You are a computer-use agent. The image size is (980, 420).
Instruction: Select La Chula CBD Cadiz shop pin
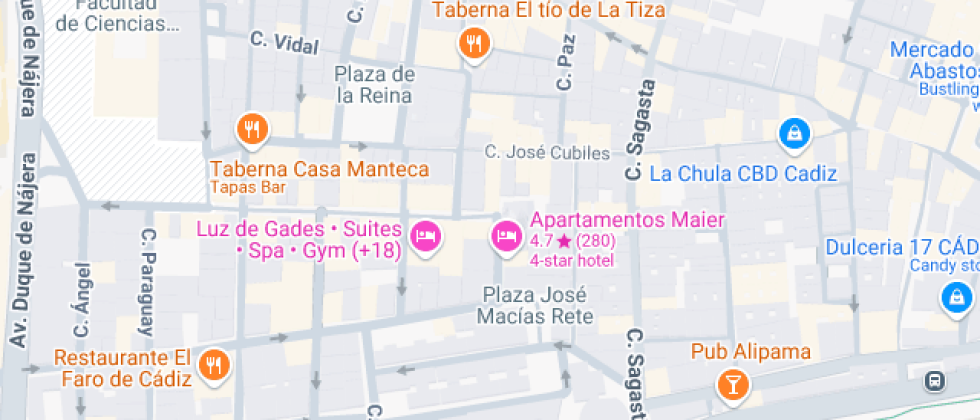794,135
